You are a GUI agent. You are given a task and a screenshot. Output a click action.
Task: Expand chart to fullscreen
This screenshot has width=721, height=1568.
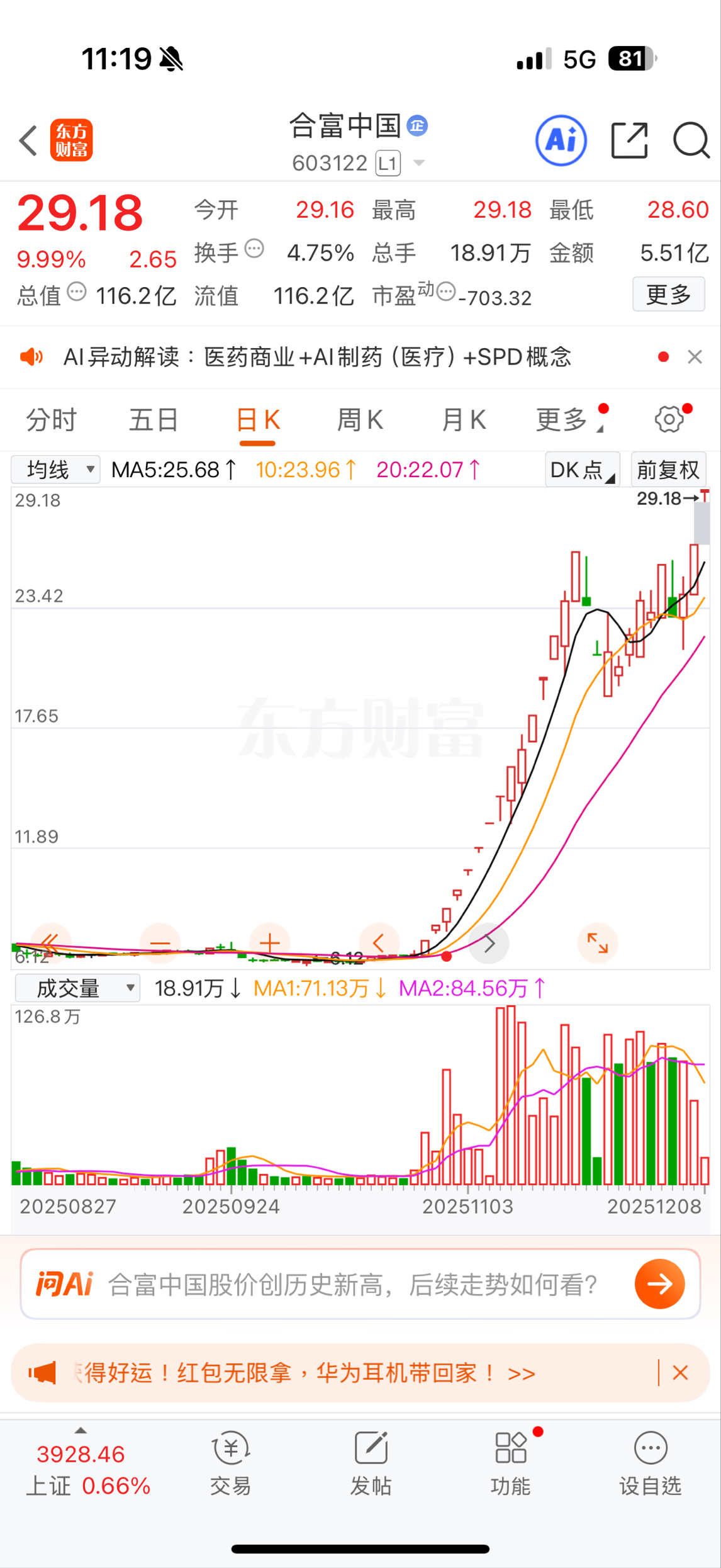point(597,943)
